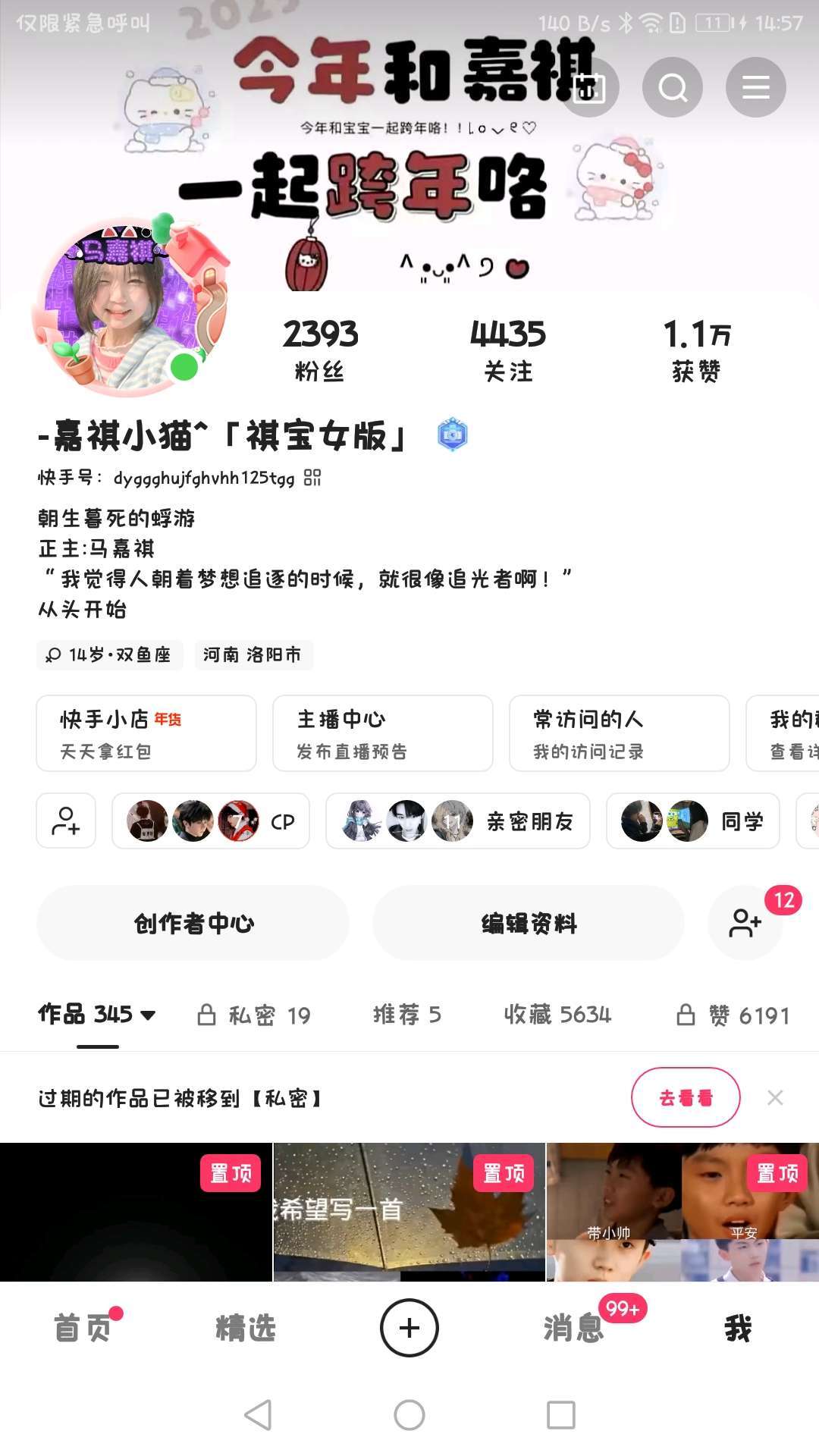Viewport: 819px width, 1456px height.
Task: Open the hamburger menu
Action: (x=755, y=87)
